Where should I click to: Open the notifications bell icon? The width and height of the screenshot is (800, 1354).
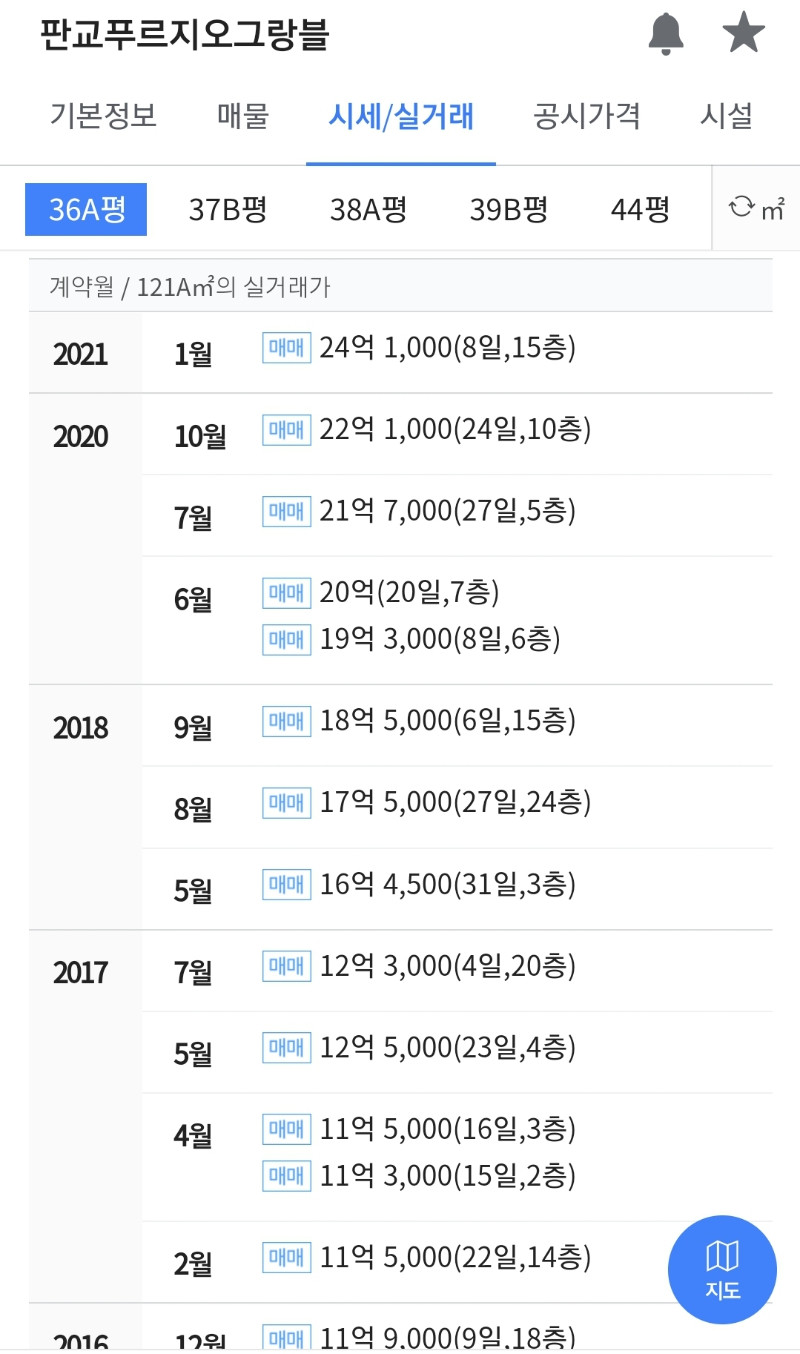(x=666, y=34)
